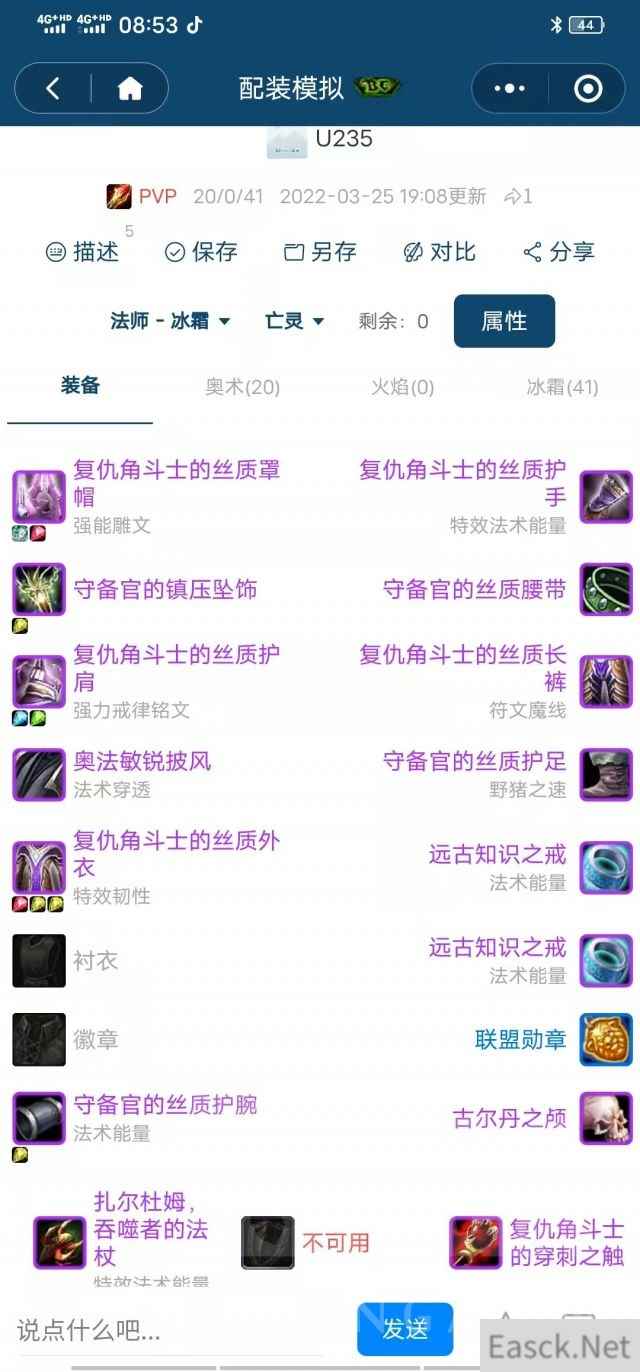Return to the mini program home
The height and width of the screenshot is (1372, 640).
pyautogui.click(x=130, y=88)
